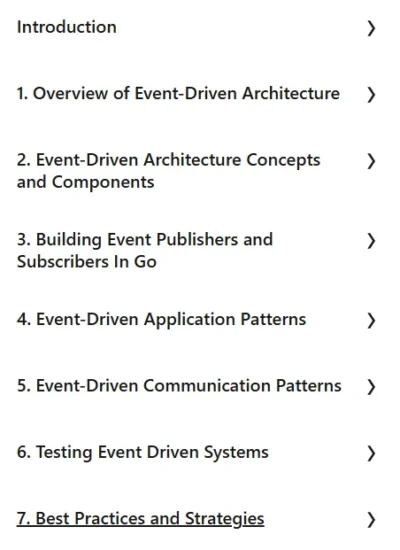Expand Event-Driven Architecture Concepts and Components

pos(371,161)
